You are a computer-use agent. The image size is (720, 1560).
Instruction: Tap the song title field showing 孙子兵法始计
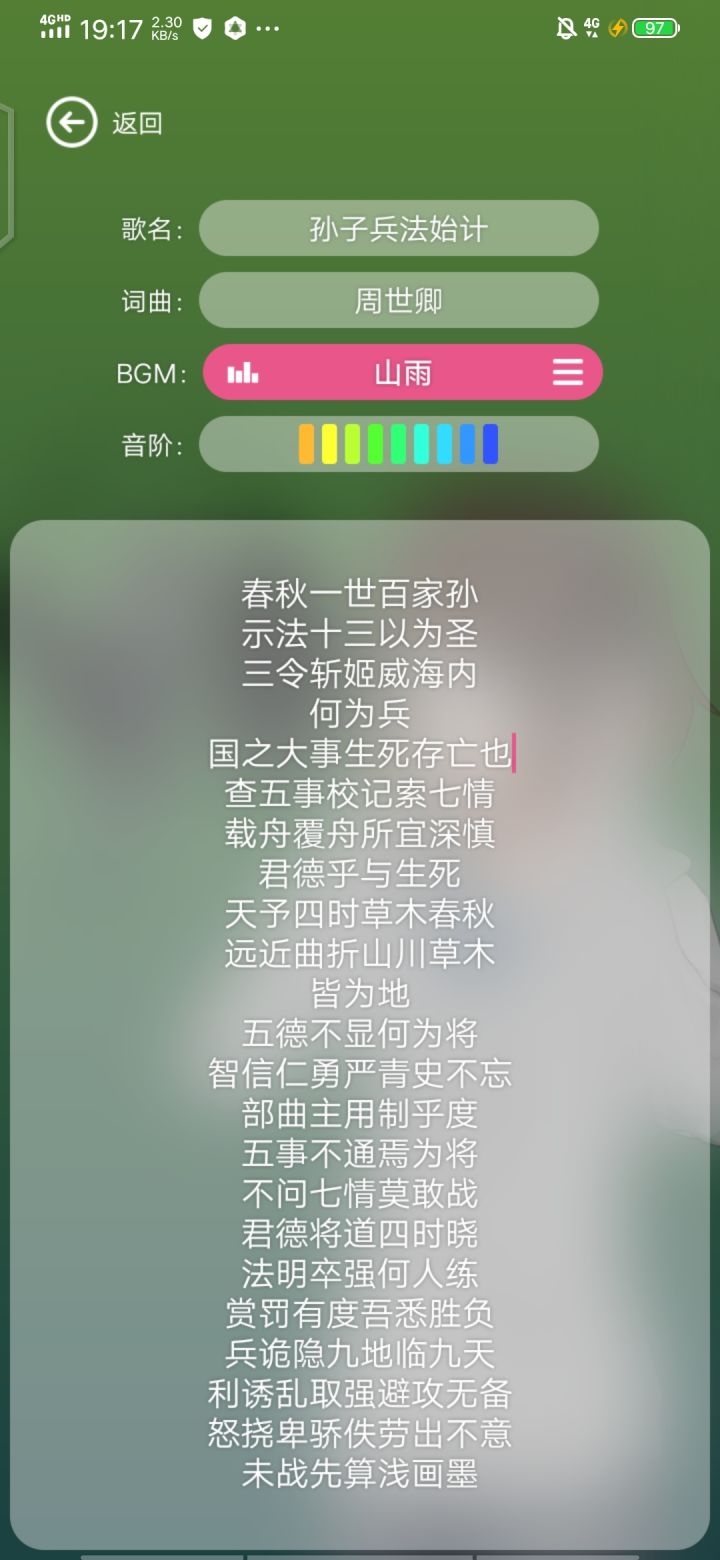399,228
